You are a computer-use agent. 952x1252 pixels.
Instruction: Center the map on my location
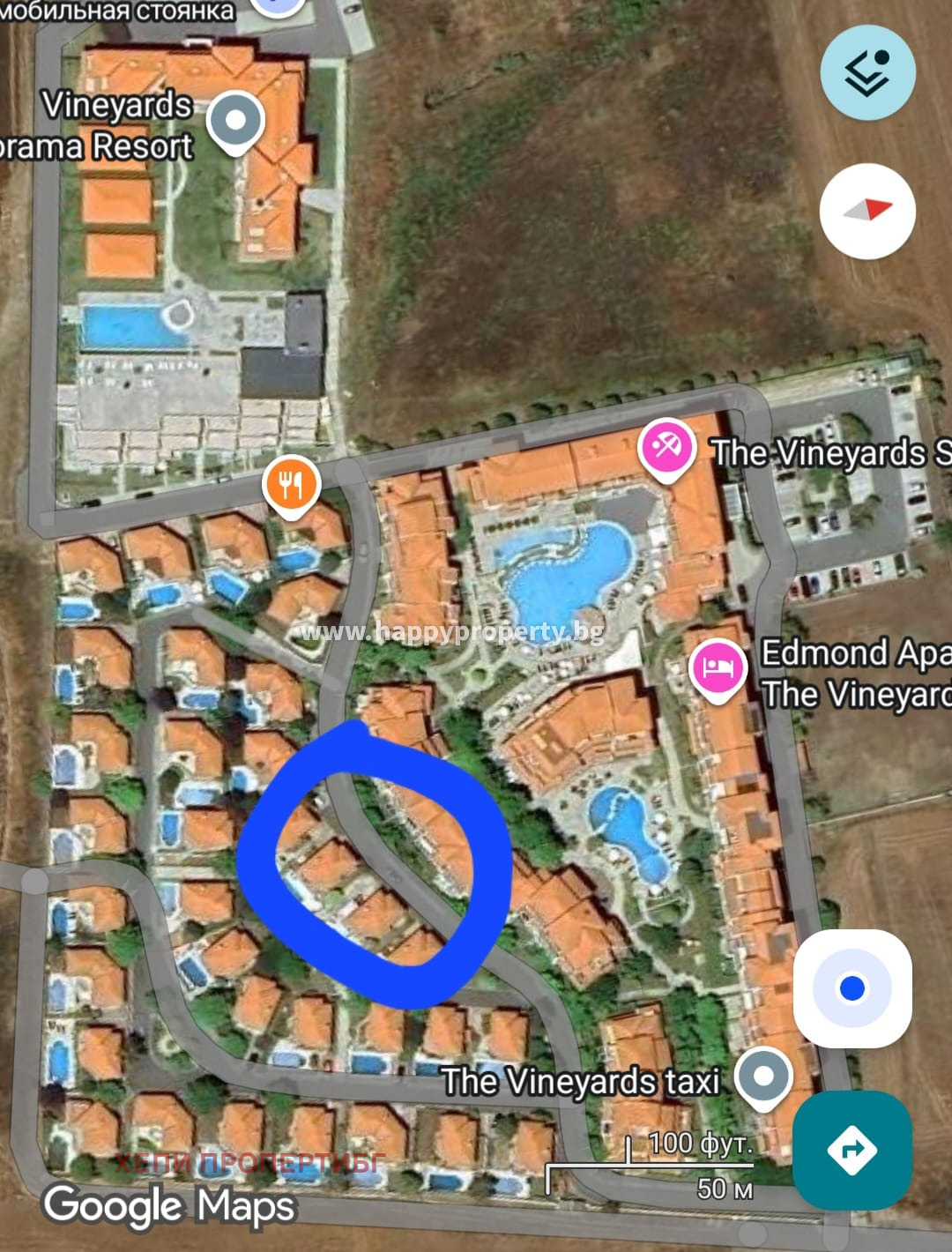click(852, 987)
